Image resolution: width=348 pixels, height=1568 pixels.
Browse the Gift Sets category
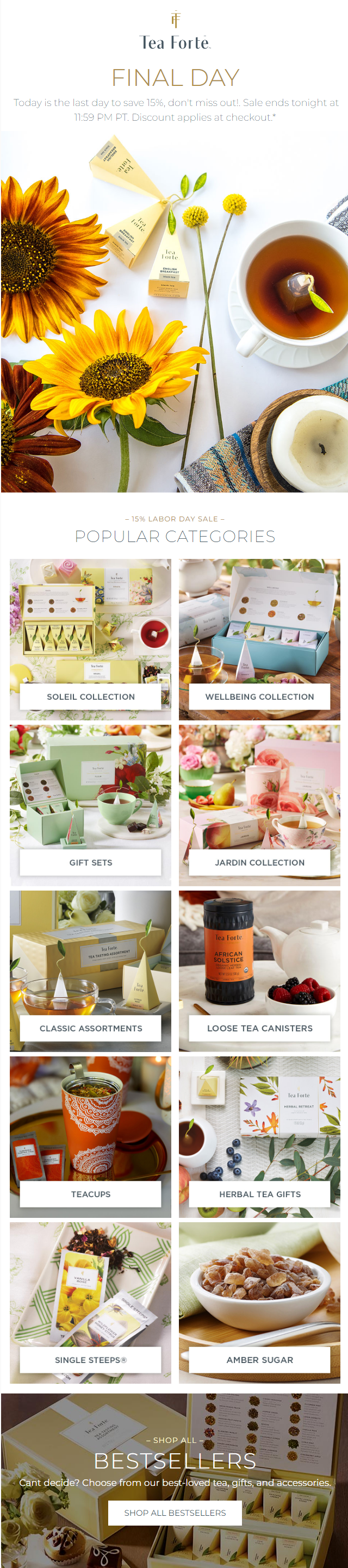[x=91, y=862]
